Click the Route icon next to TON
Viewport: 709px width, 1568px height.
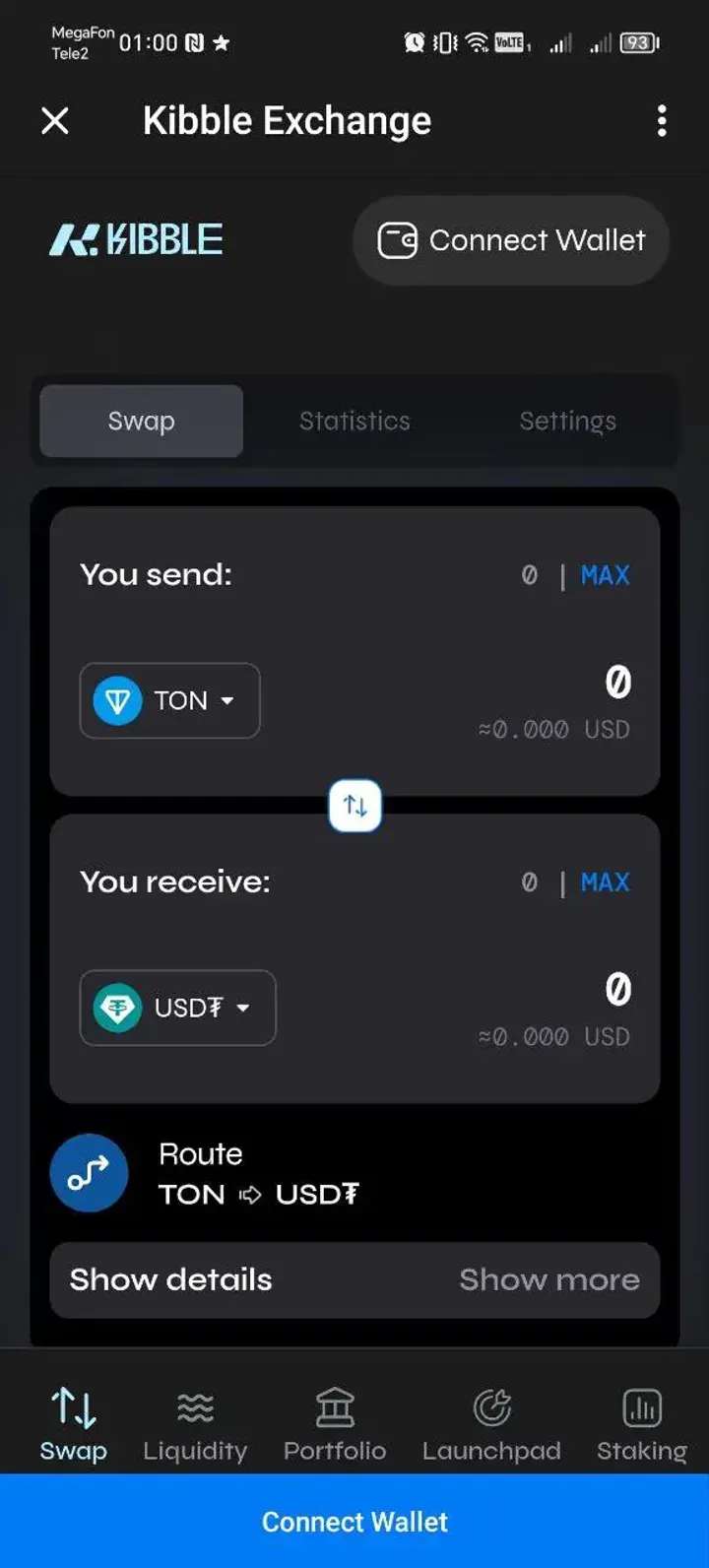coord(88,1172)
